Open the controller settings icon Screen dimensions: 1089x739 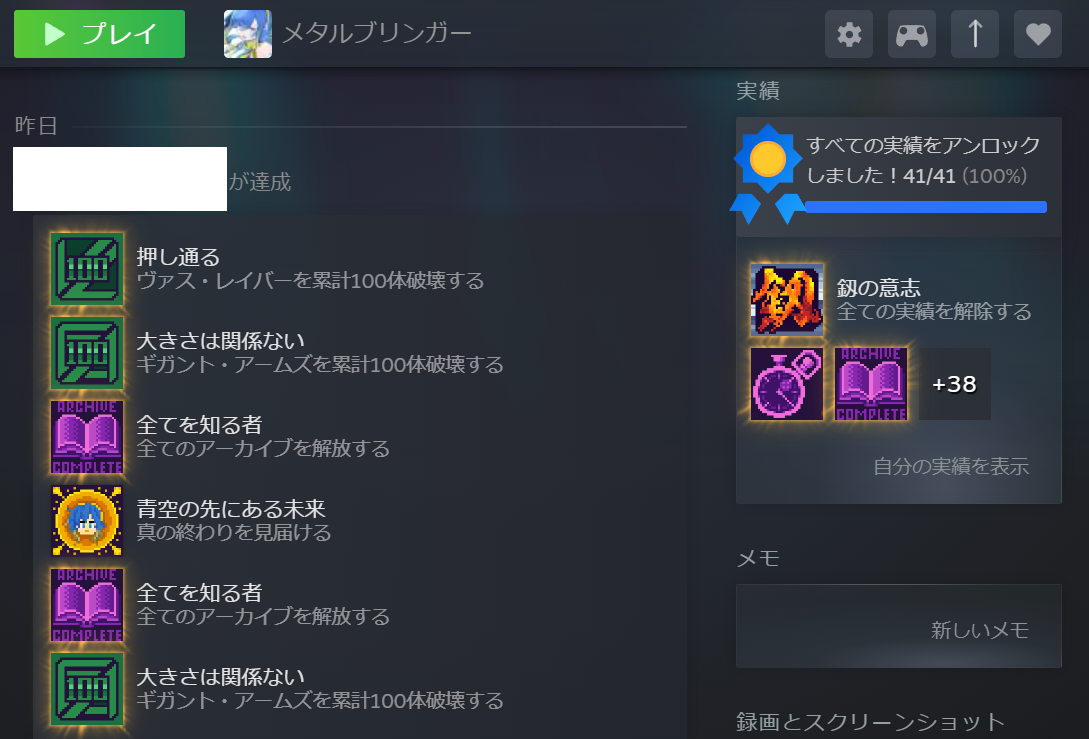point(911,35)
